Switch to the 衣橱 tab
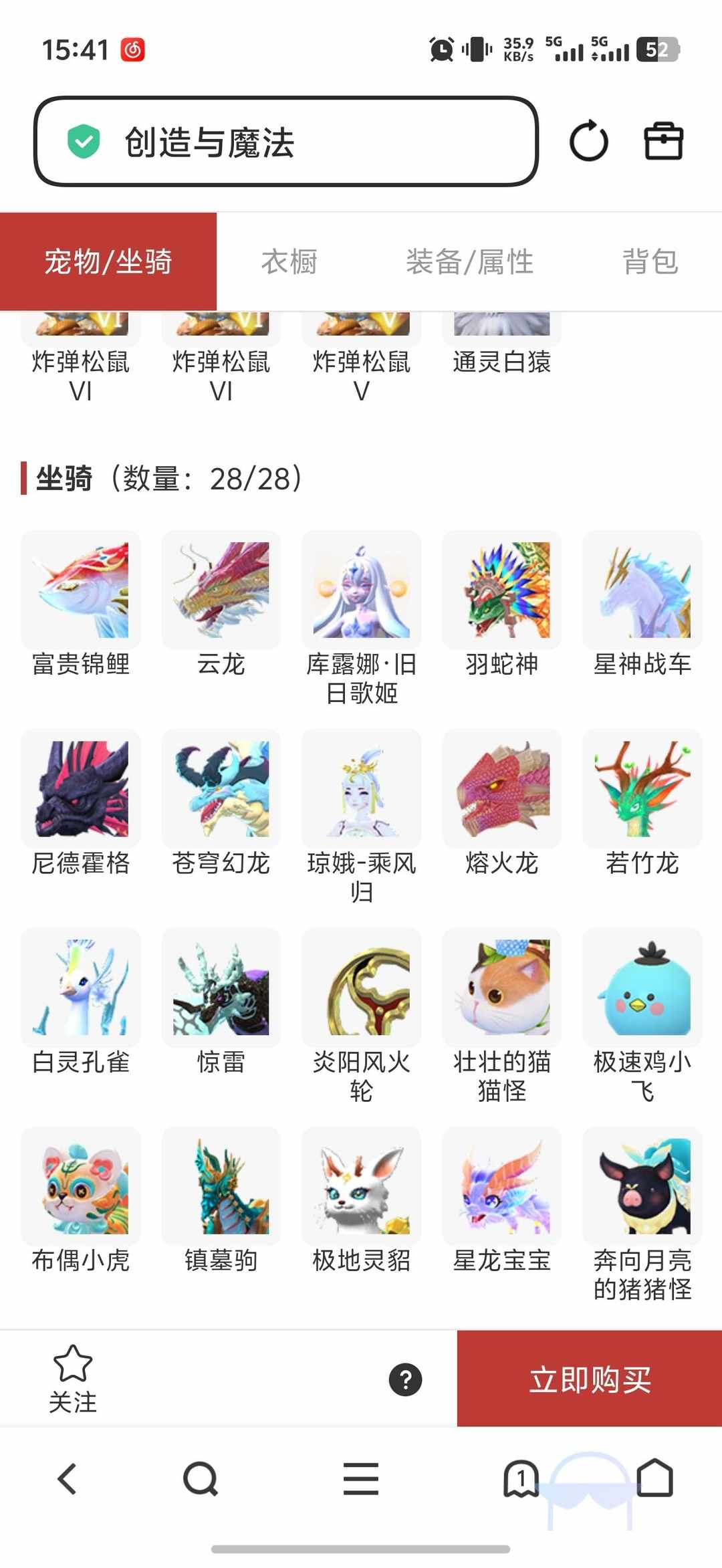Image resolution: width=722 pixels, height=1568 pixels. pos(290,261)
